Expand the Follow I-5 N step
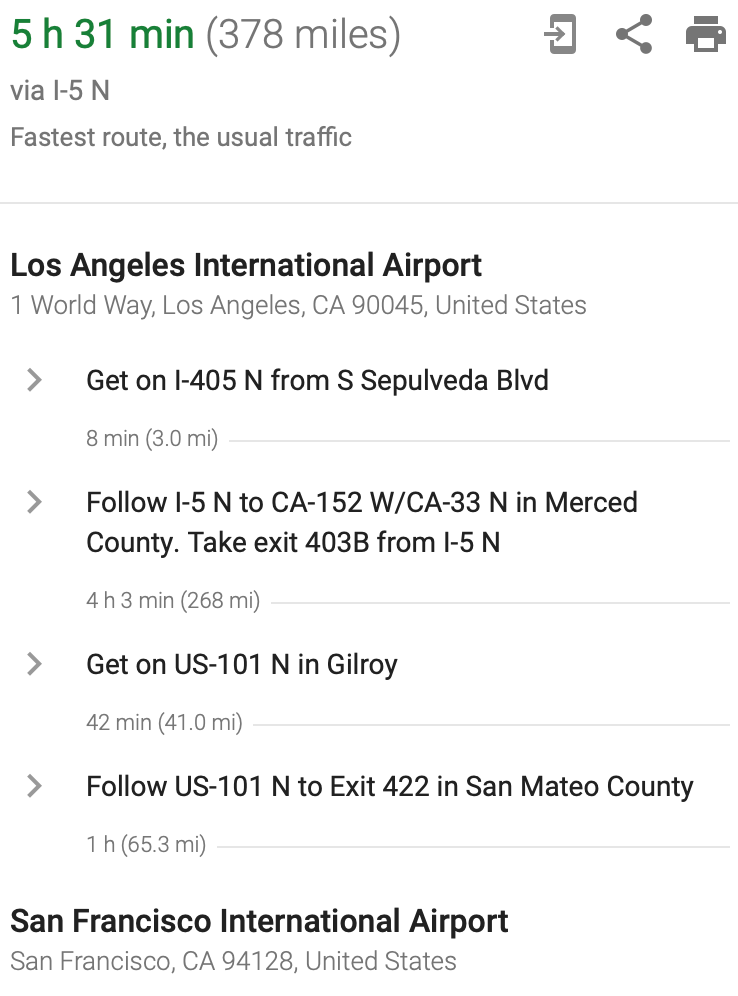The image size is (738, 996). tap(35, 502)
